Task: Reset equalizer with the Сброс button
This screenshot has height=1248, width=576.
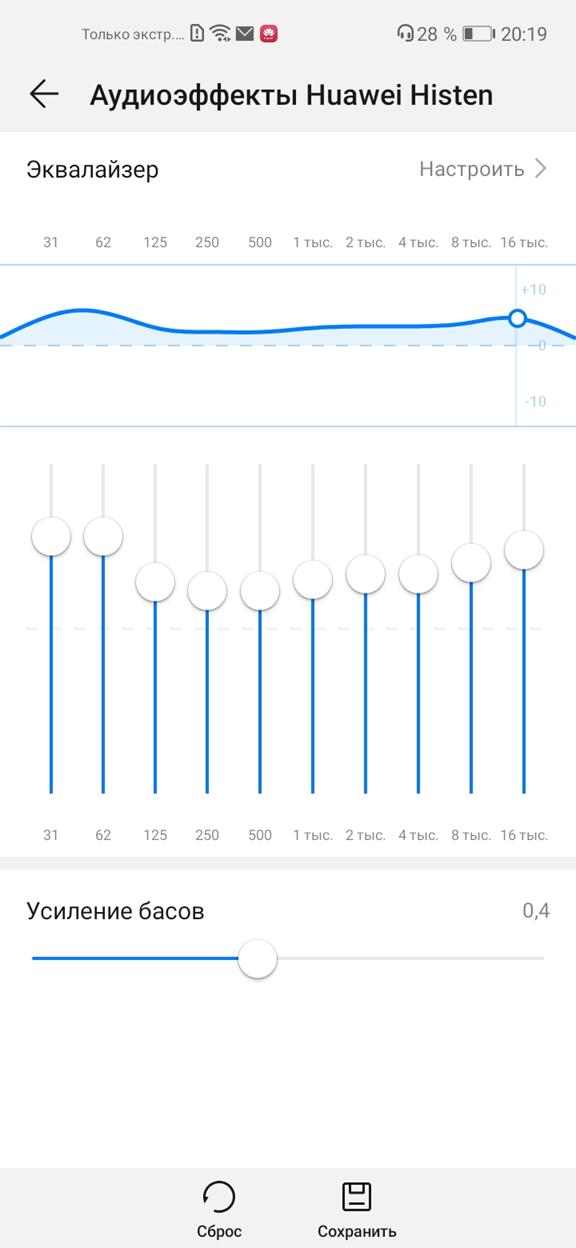Action: point(219,1209)
